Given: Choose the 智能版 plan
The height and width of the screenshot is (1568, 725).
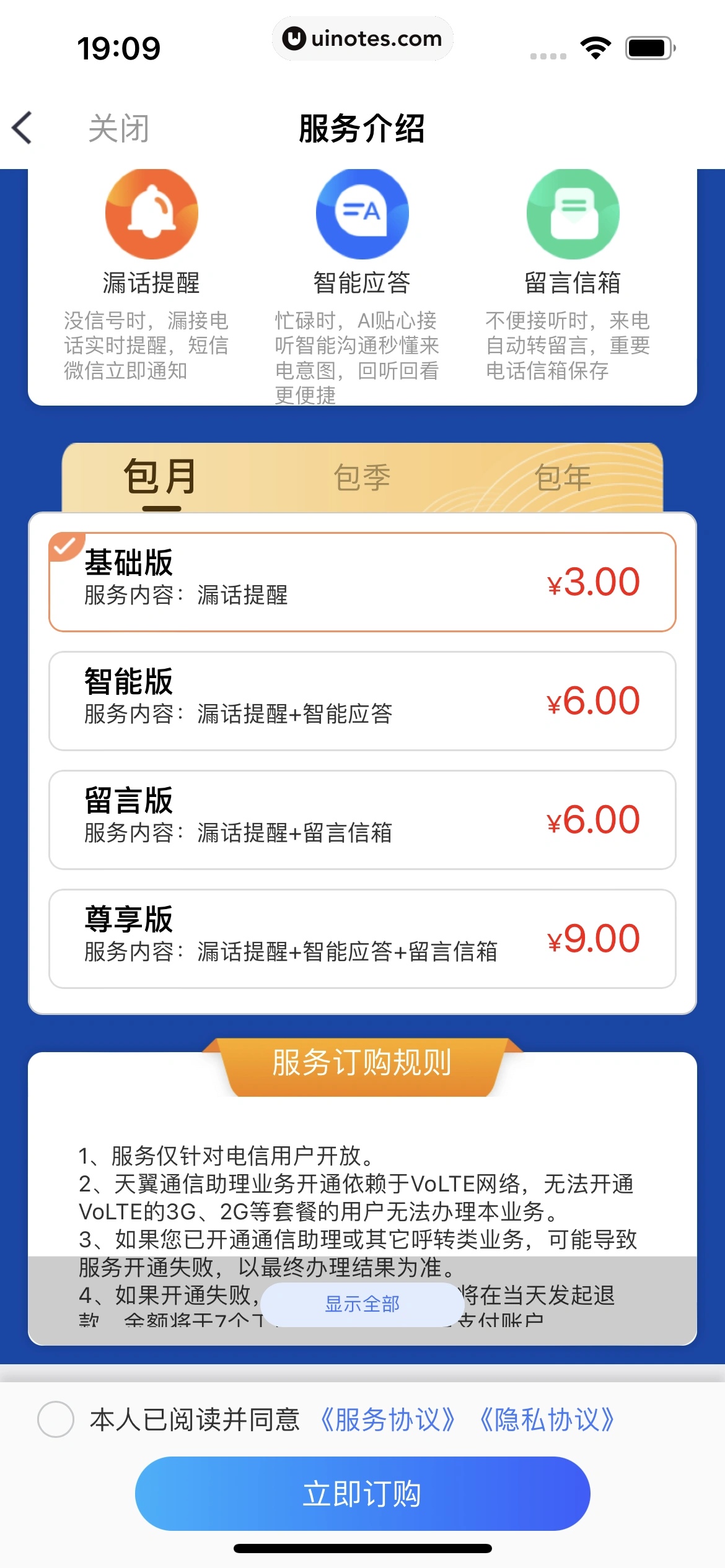Looking at the screenshot, I should click(x=362, y=701).
